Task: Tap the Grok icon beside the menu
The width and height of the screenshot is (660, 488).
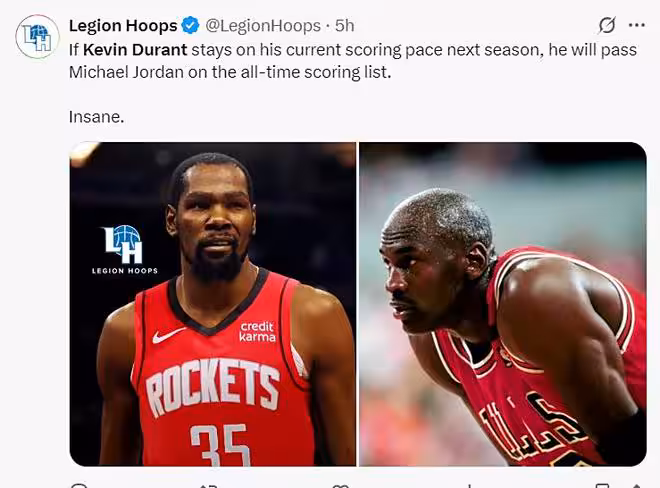Action: click(606, 25)
